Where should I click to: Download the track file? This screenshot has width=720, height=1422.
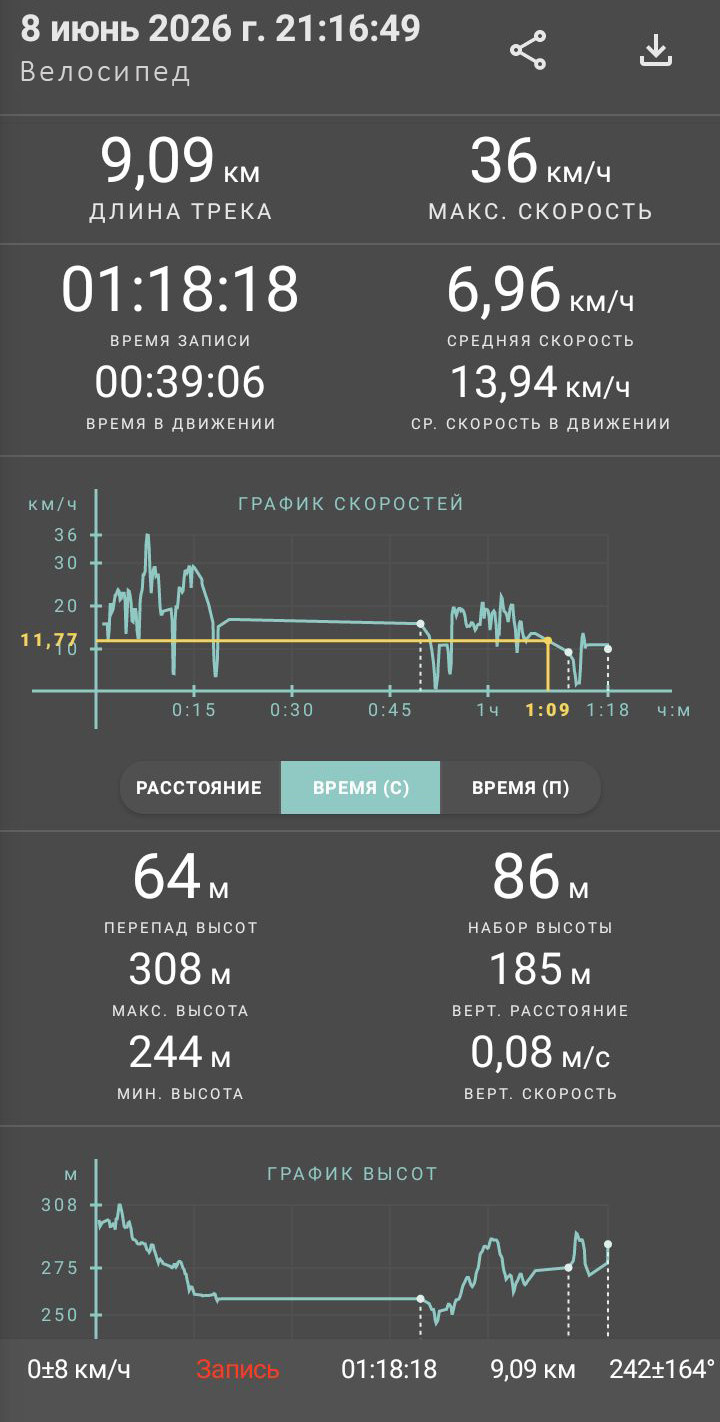(656, 50)
